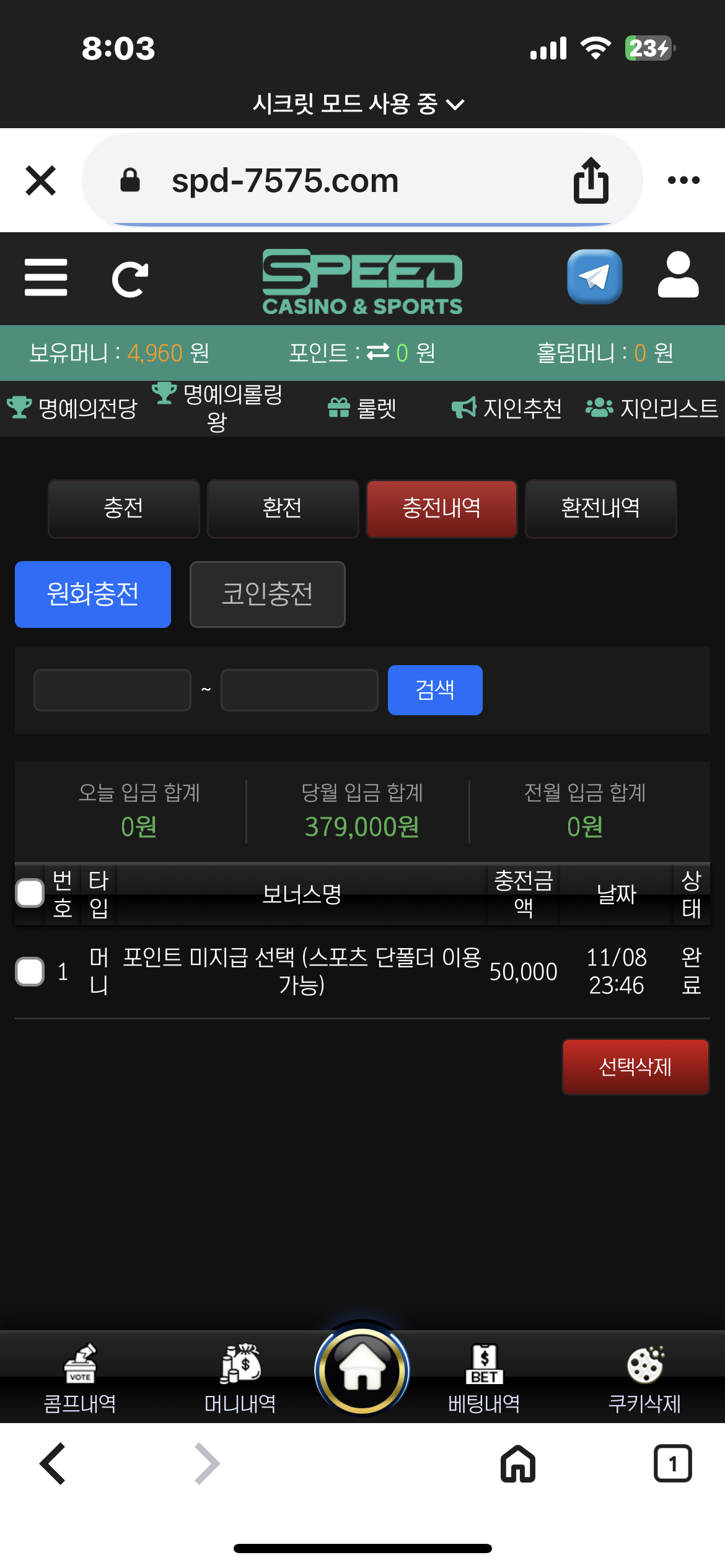Tap the 검색 search button

[x=434, y=690]
